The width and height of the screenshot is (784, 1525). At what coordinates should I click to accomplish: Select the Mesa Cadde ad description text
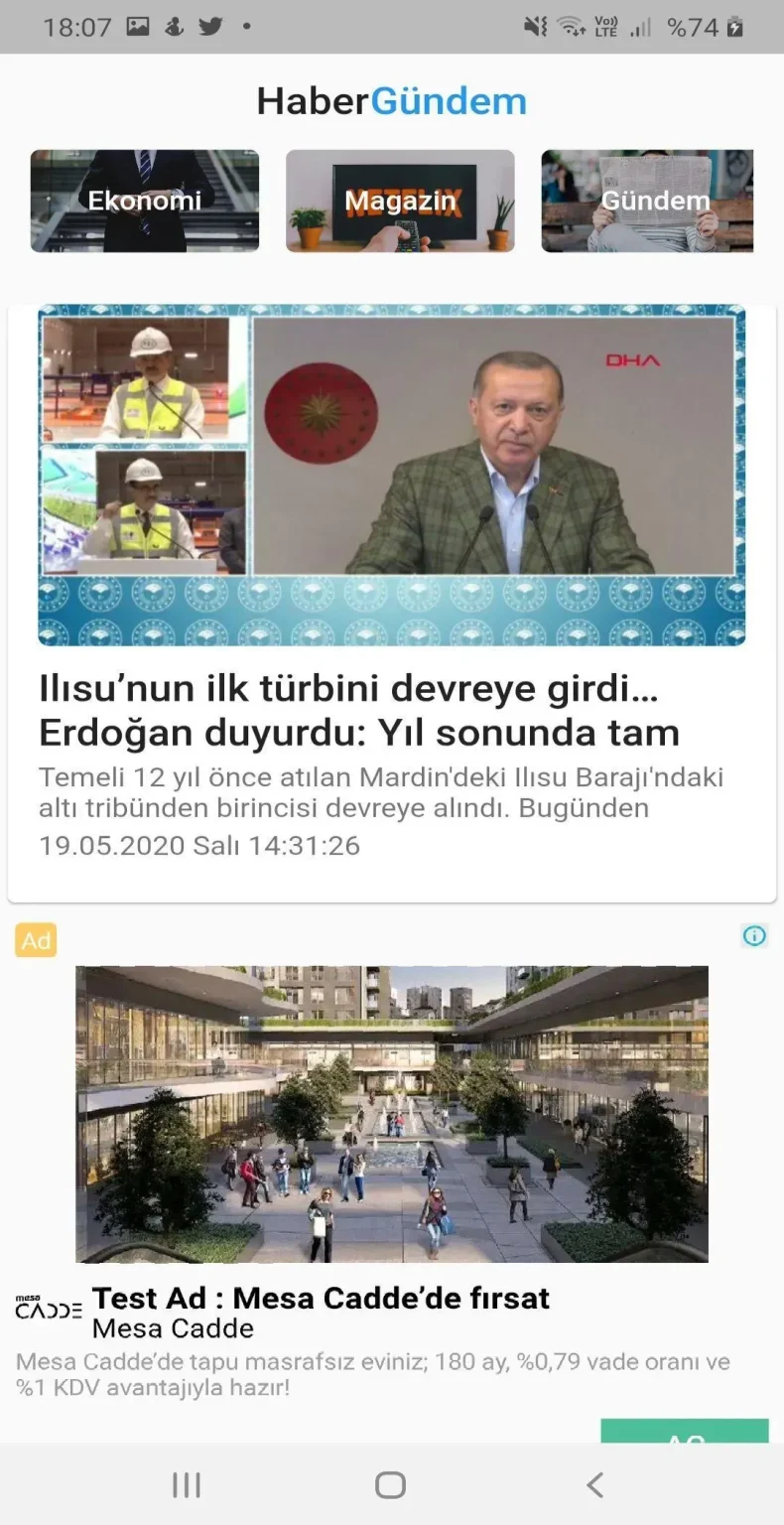[x=377, y=1375]
